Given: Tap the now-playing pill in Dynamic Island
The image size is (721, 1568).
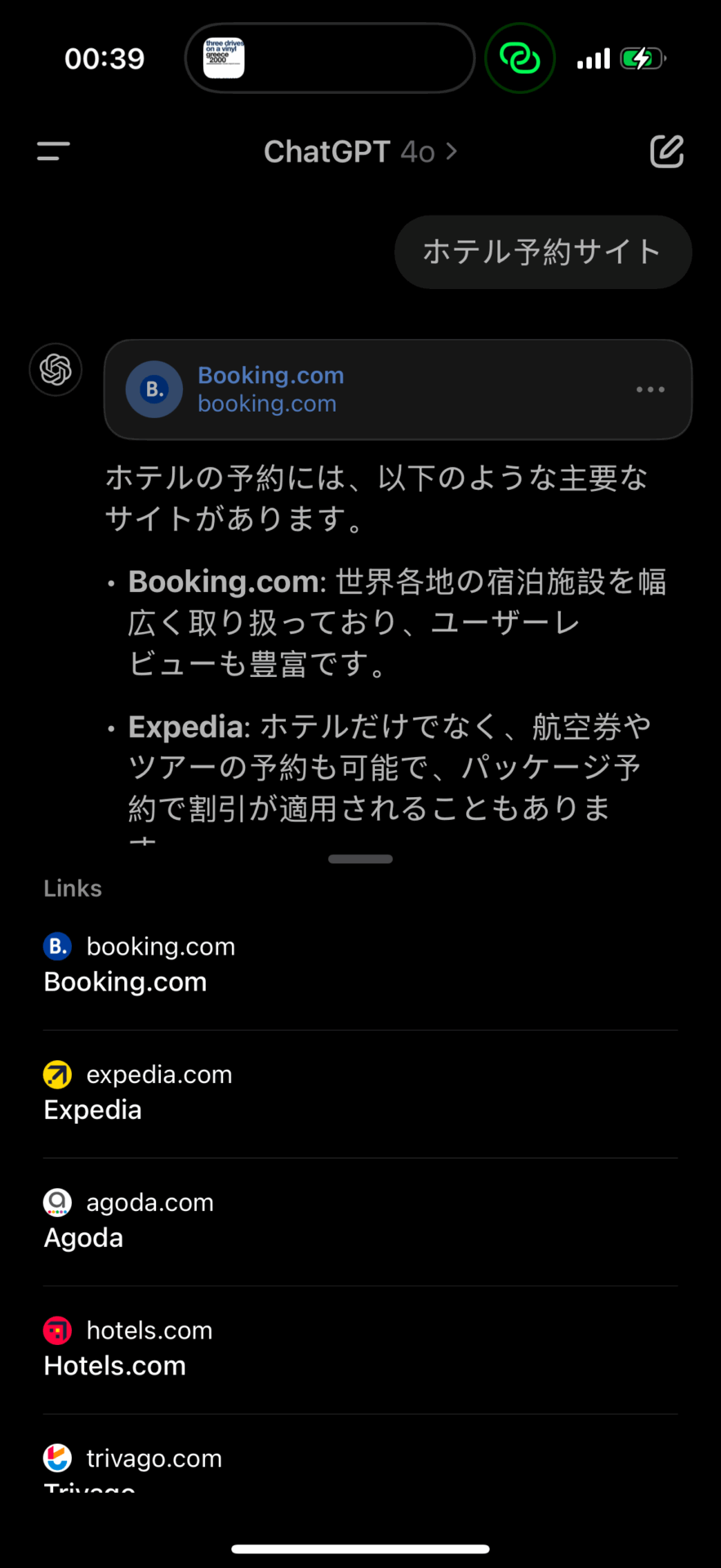Looking at the screenshot, I should (x=329, y=59).
